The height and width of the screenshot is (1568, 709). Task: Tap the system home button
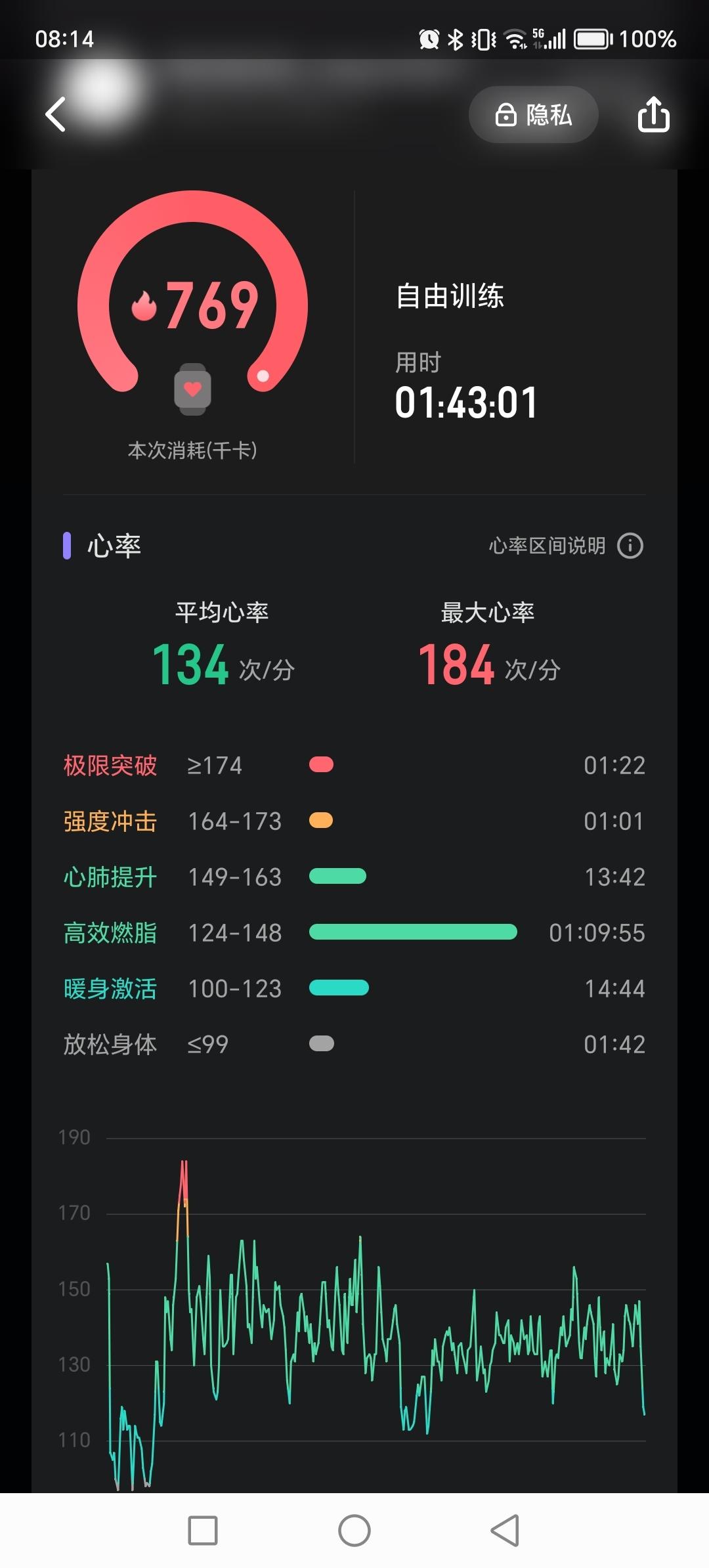pyautogui.click(x=354, y=1531)
